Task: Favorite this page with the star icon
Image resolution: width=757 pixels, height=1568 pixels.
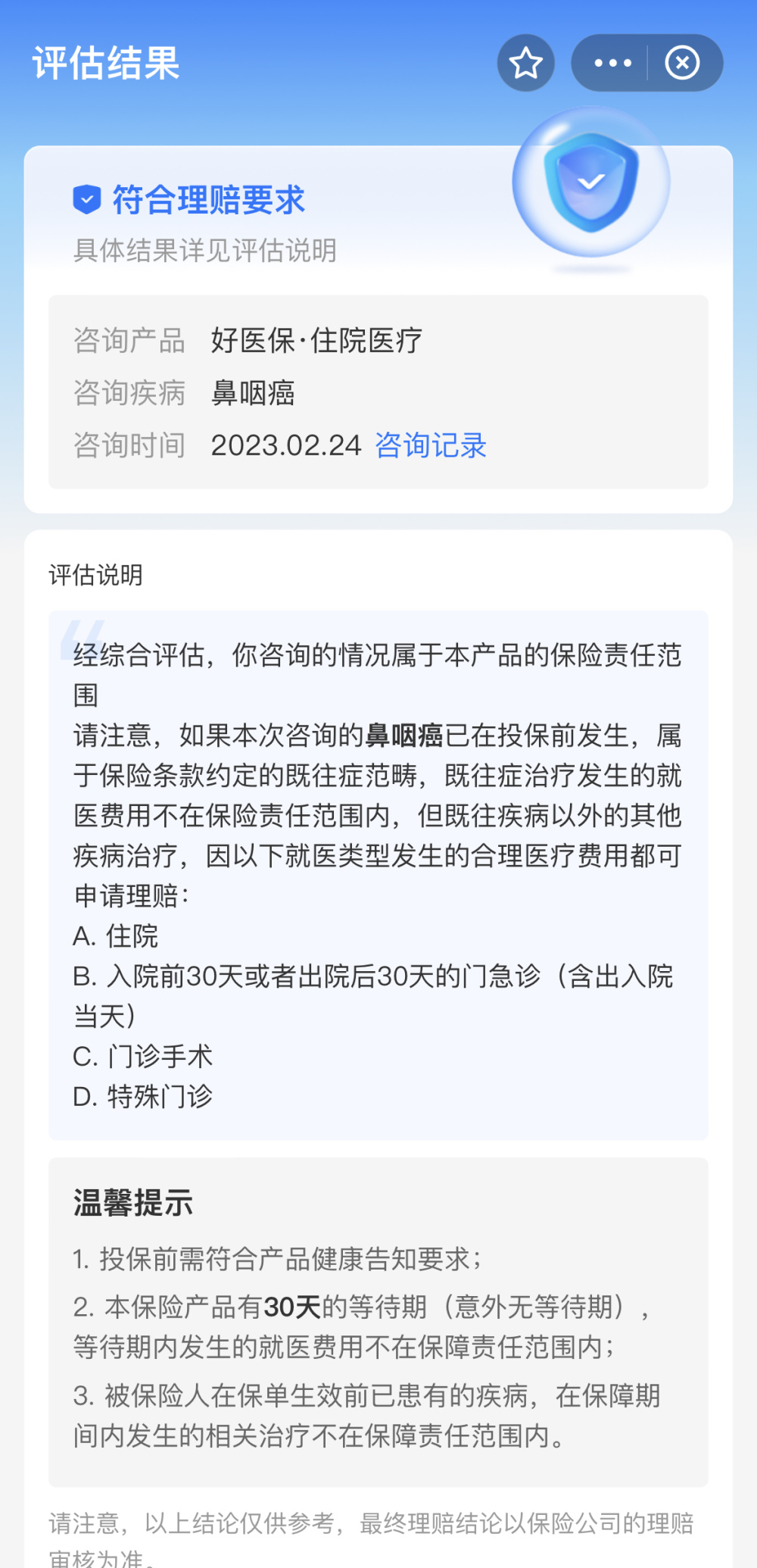Action: 526,63
